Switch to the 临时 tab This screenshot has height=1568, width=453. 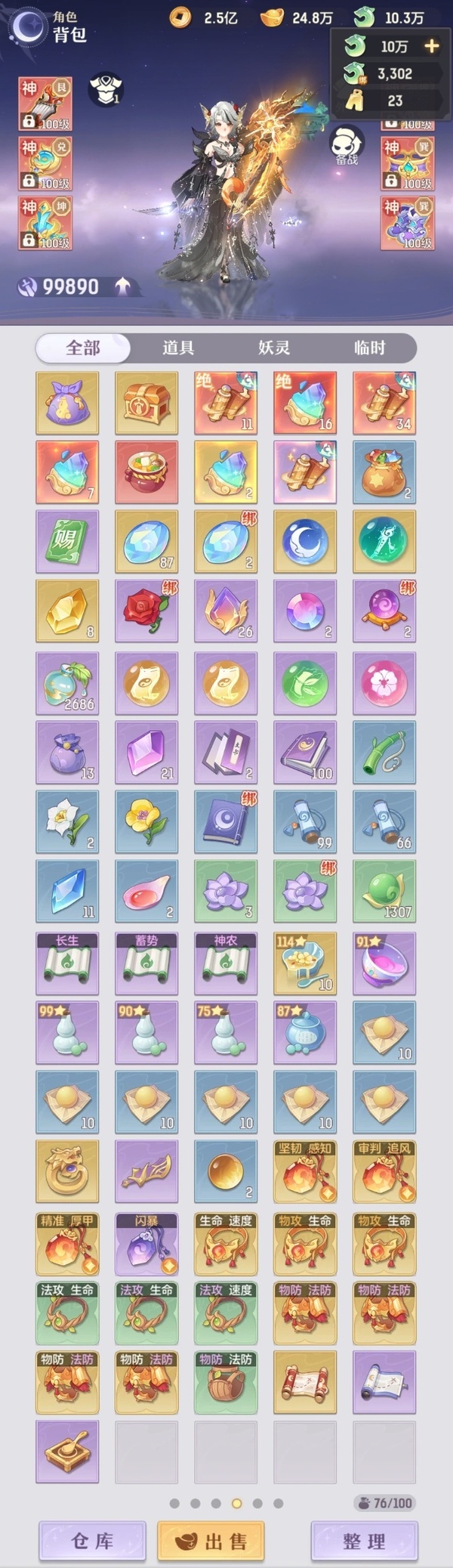pyautogui.click(x=369, y=348)
